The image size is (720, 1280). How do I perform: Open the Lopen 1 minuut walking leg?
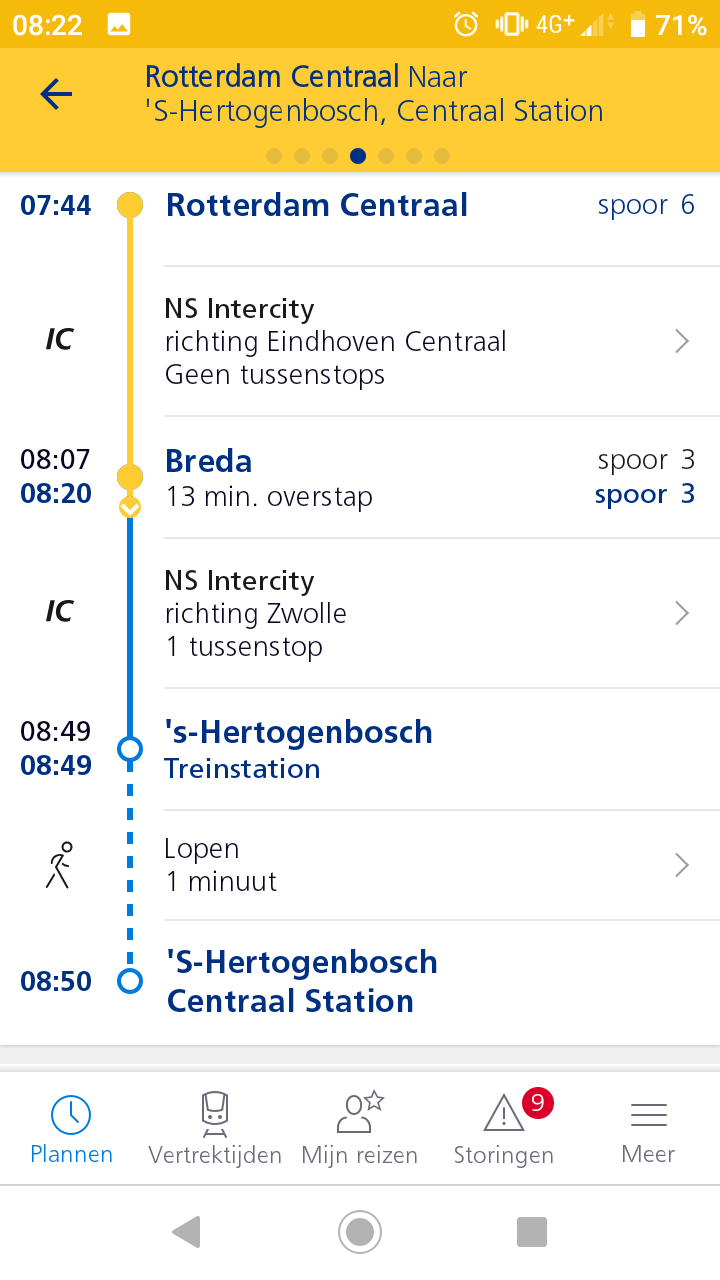tap(360, 865)
